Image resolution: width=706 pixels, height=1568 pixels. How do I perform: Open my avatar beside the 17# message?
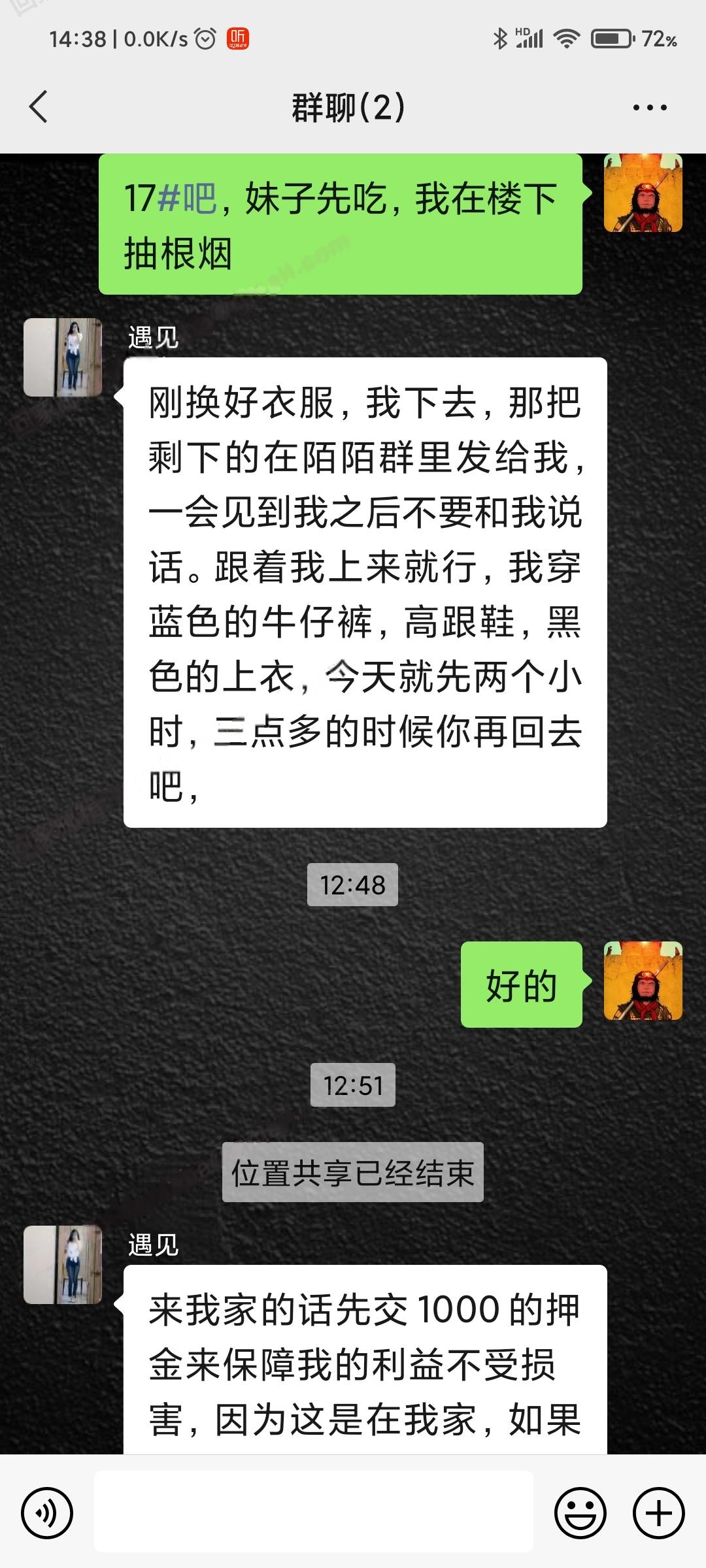pyautogui.click(x=643, y=193)
